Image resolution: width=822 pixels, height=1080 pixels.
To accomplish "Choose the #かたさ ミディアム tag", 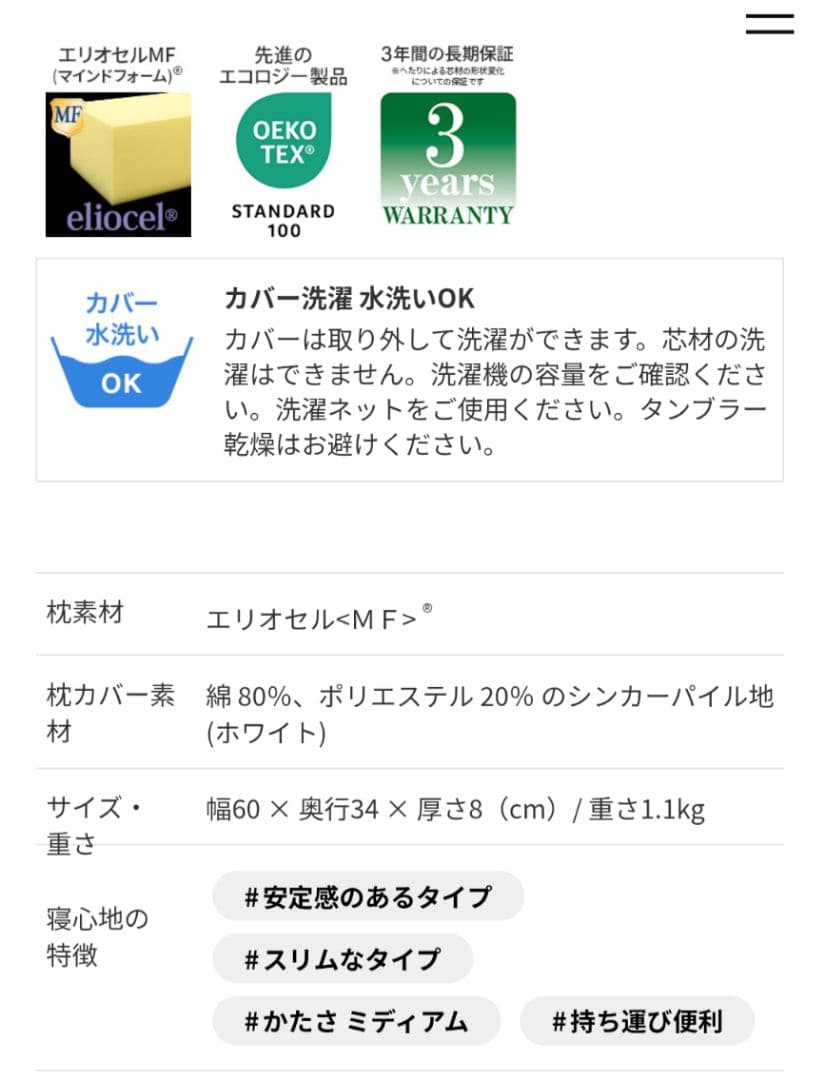I will point(356,1021).
